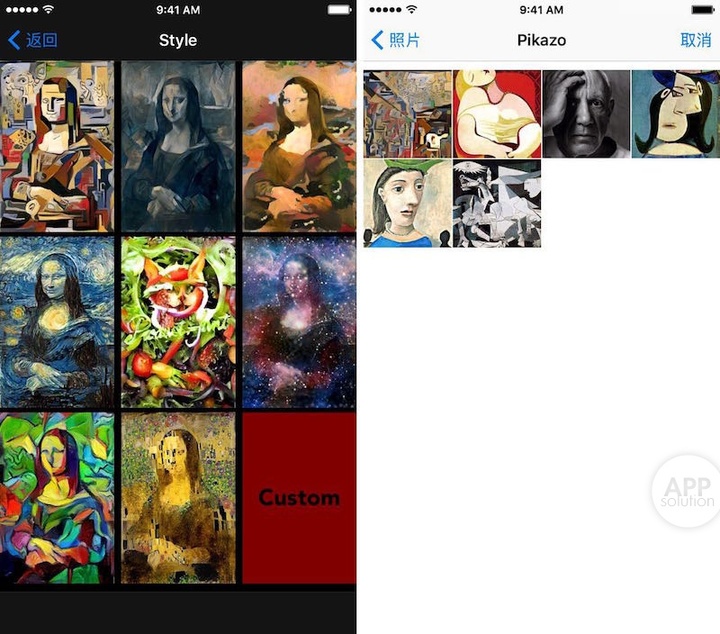Apply the Starry Night Mona Lisa style
This screenshot has height=634, width=720.
(57, 321)
